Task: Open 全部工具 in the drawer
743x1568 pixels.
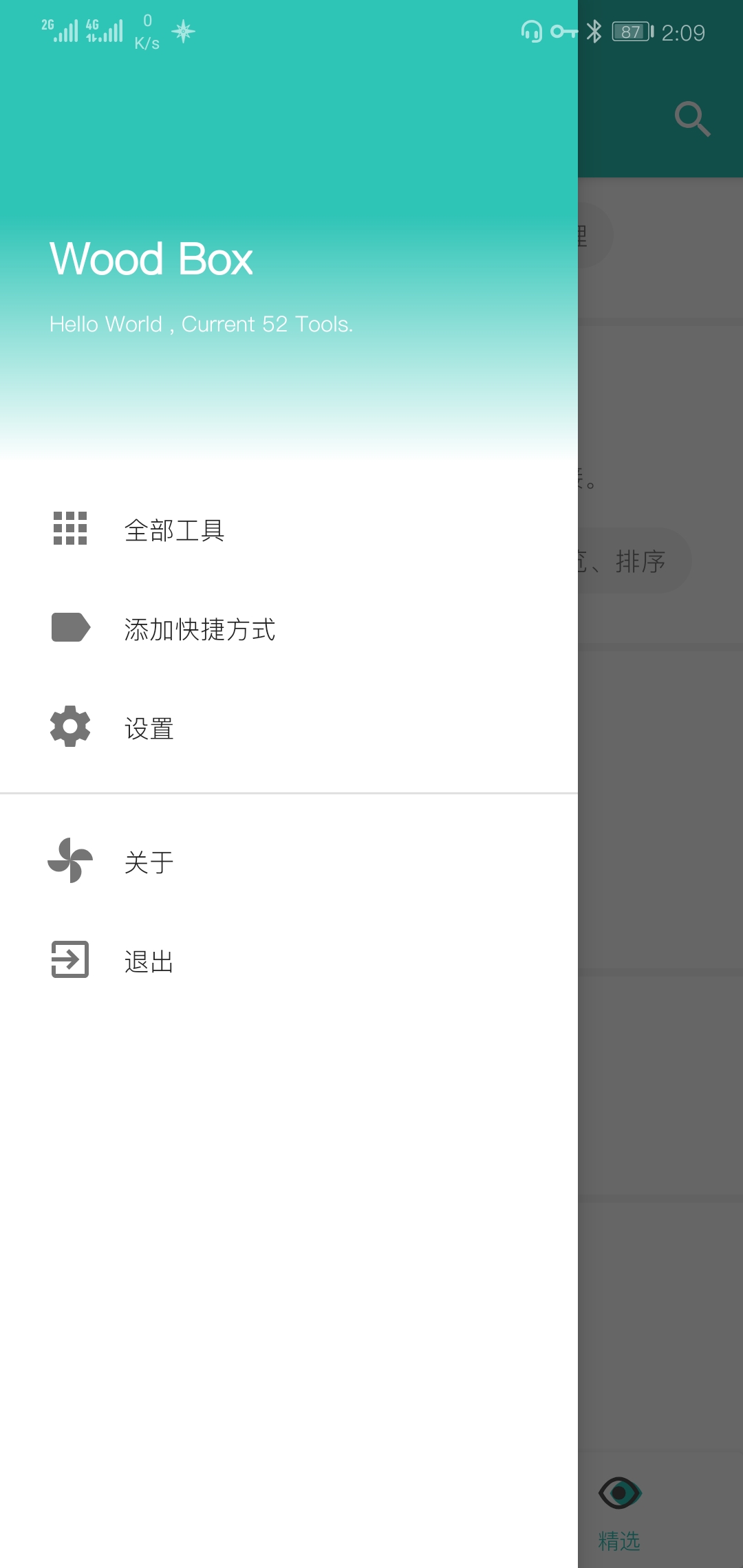Action: 174,530
